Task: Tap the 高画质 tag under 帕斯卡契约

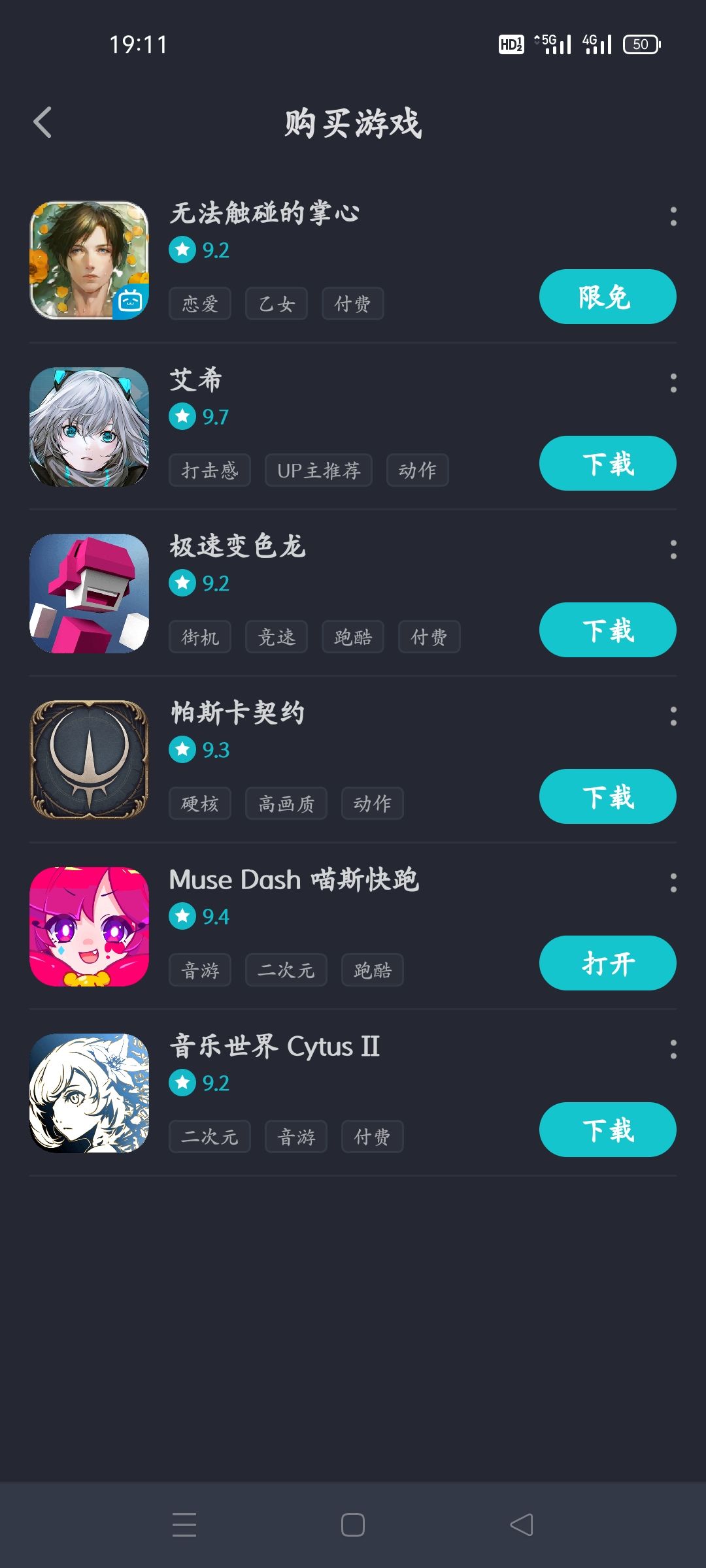Action: (x=286, y=804)
